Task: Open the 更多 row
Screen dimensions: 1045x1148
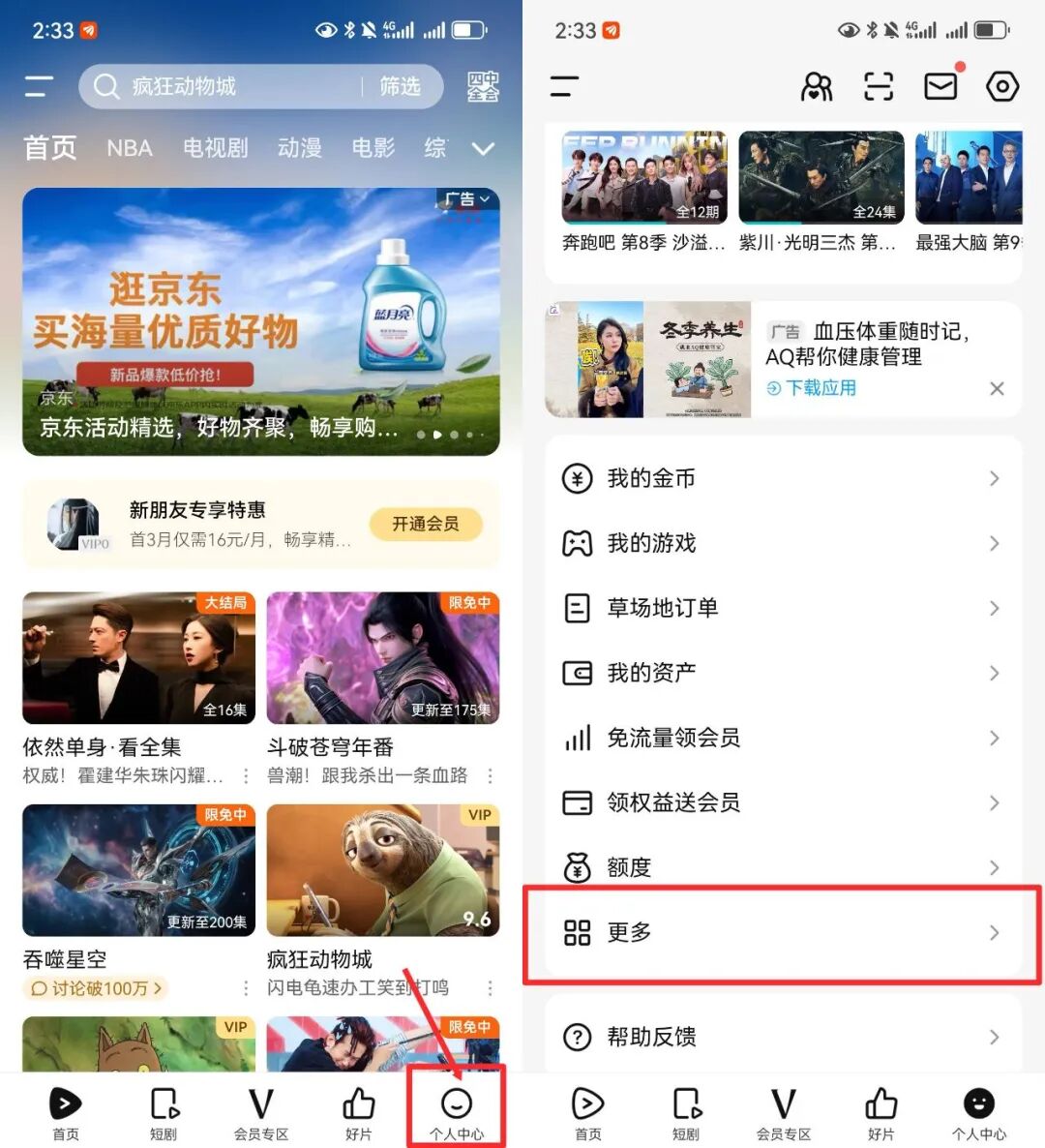Action: [782, 932]
